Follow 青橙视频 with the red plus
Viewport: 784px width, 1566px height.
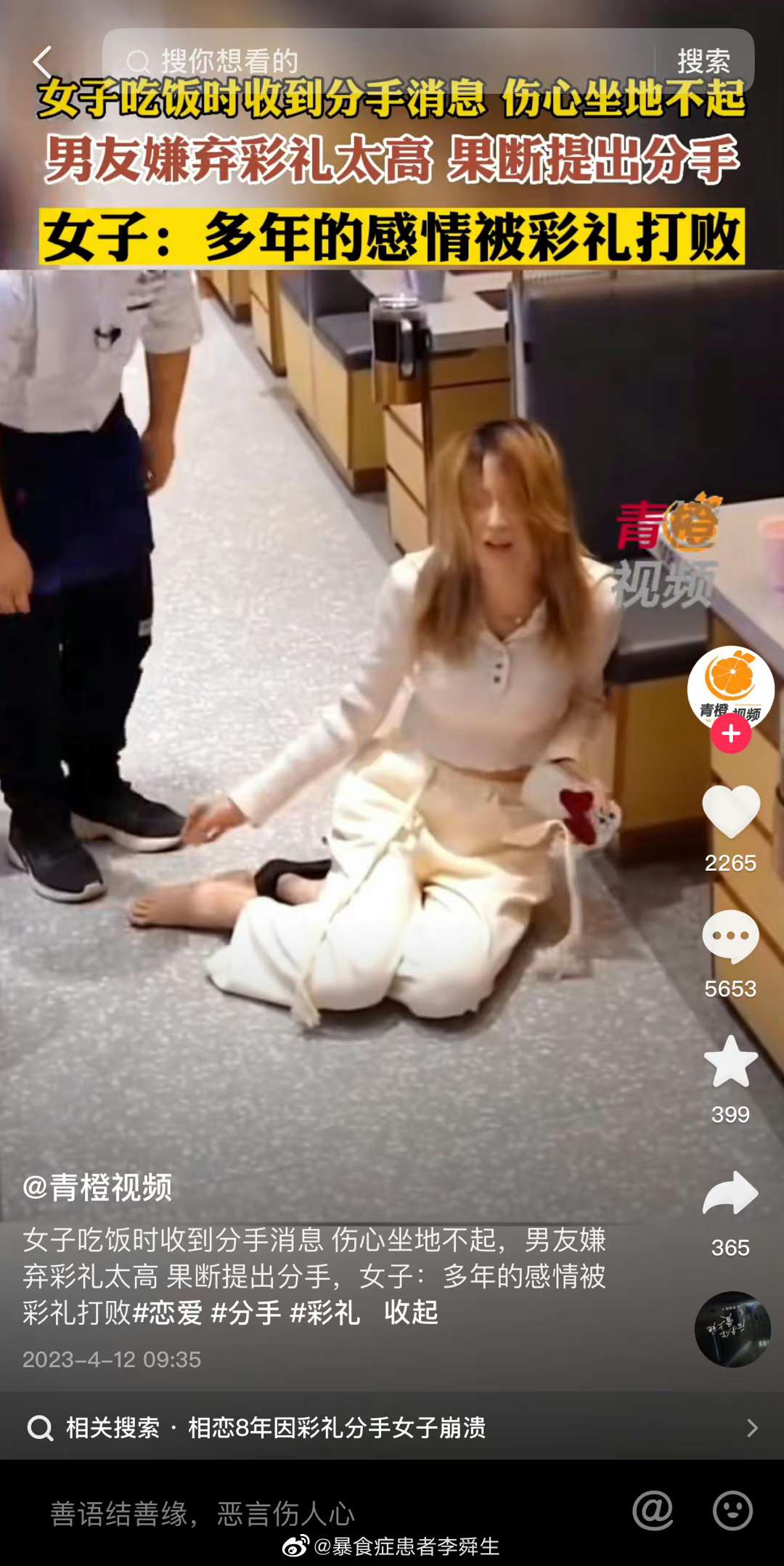(x=730, y=734)
